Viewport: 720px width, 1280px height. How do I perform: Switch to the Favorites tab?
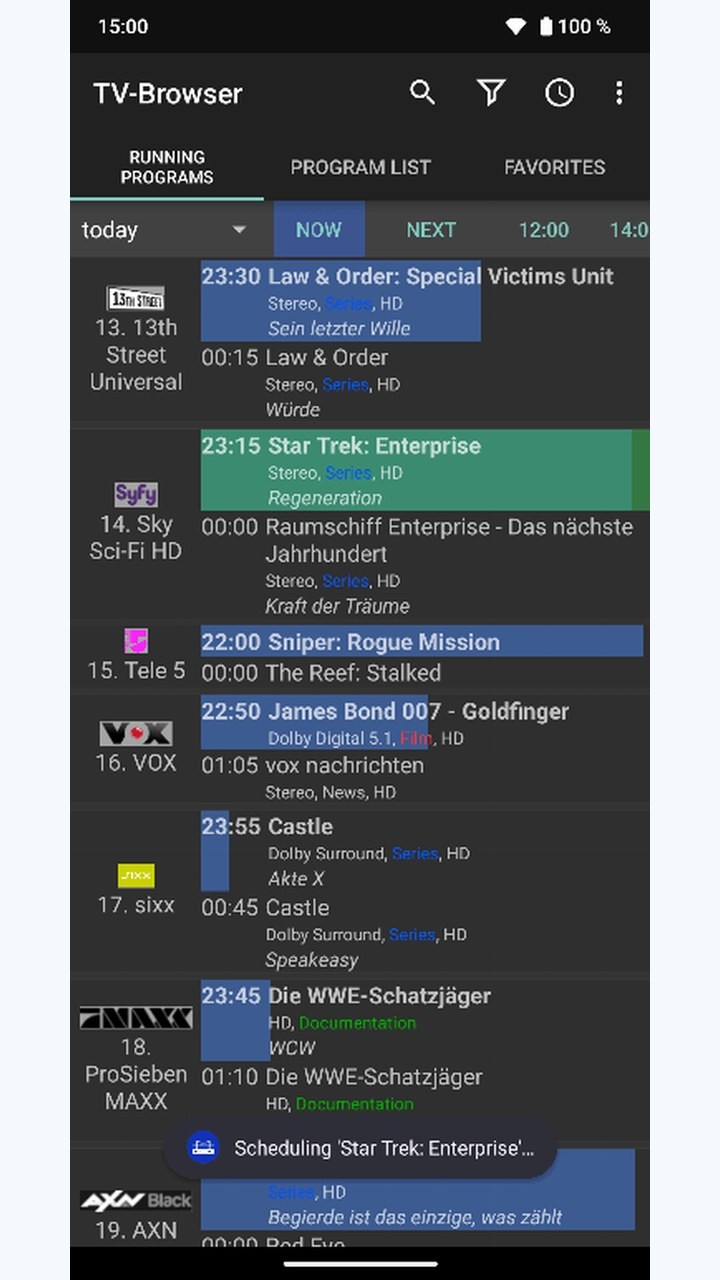(554, 167)
